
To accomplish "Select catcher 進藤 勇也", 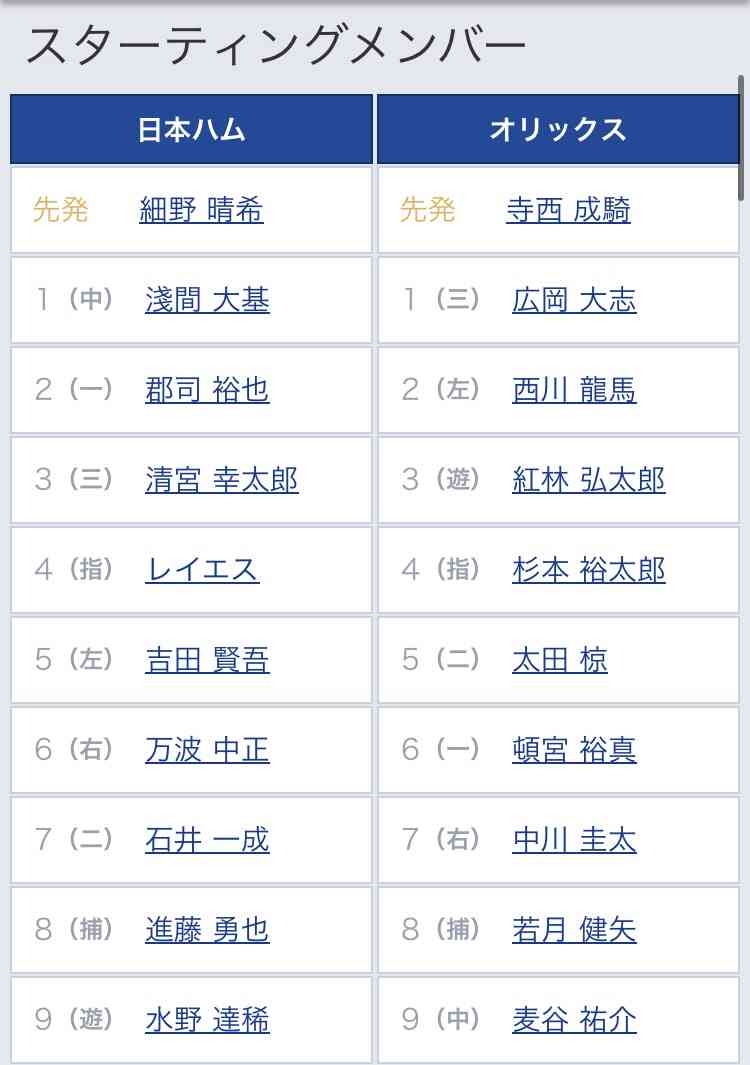I will tap(207, 930).
